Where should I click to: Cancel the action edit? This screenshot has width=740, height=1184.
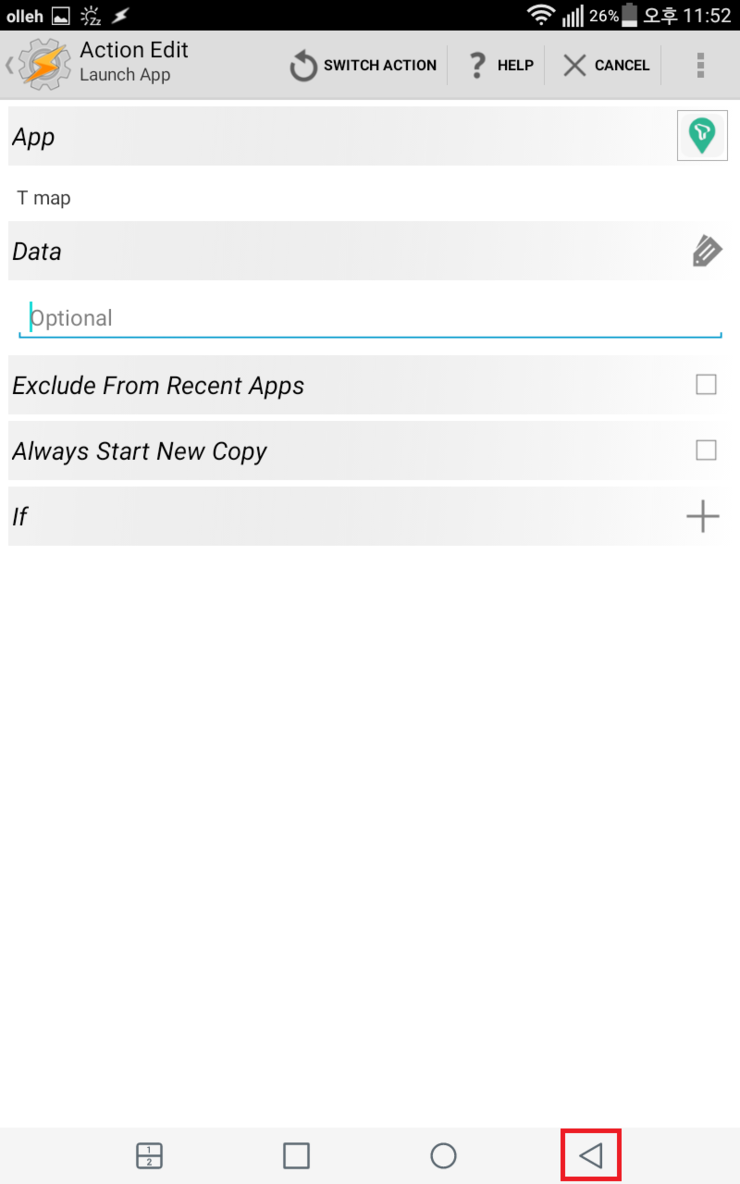[x=606, y=65]
